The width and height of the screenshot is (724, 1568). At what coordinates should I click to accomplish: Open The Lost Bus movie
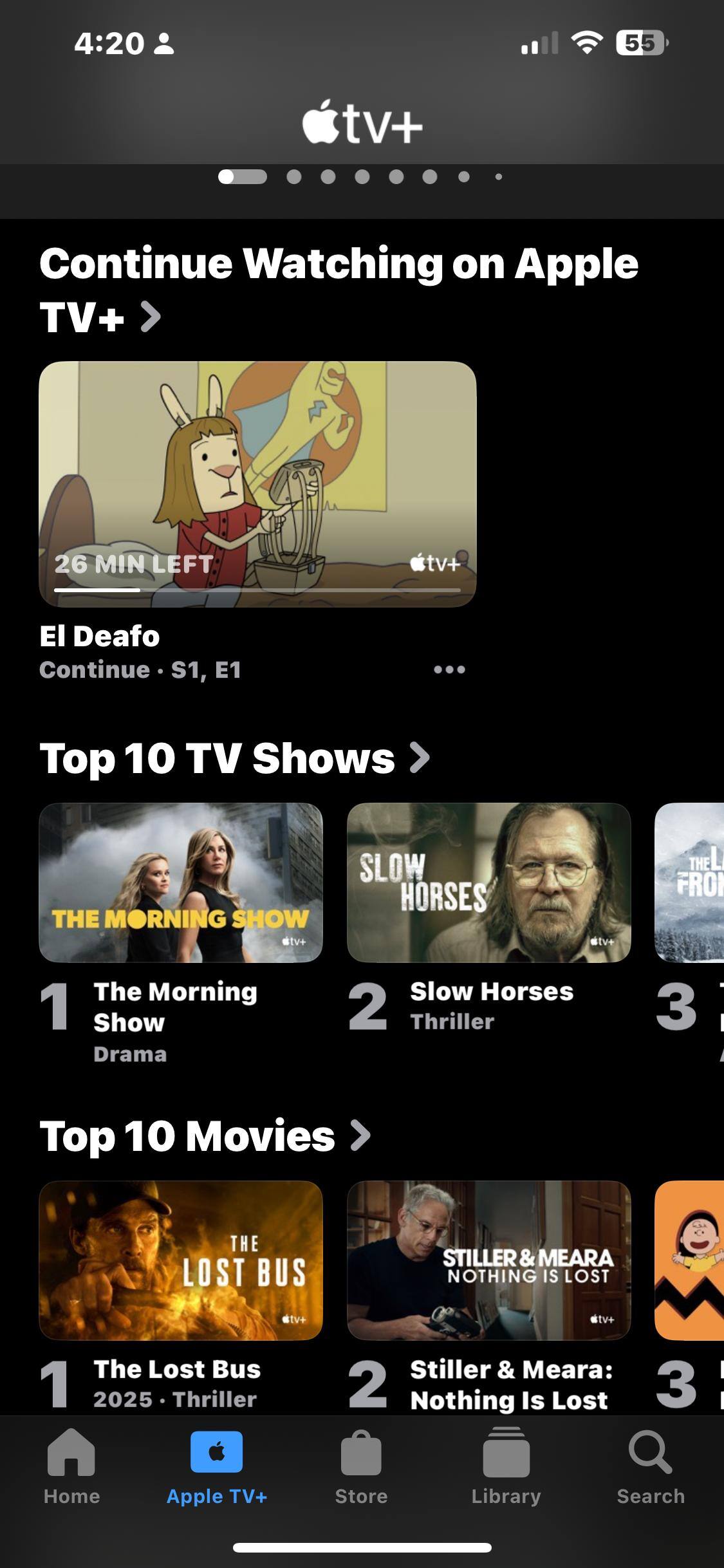pos(181,1260)
